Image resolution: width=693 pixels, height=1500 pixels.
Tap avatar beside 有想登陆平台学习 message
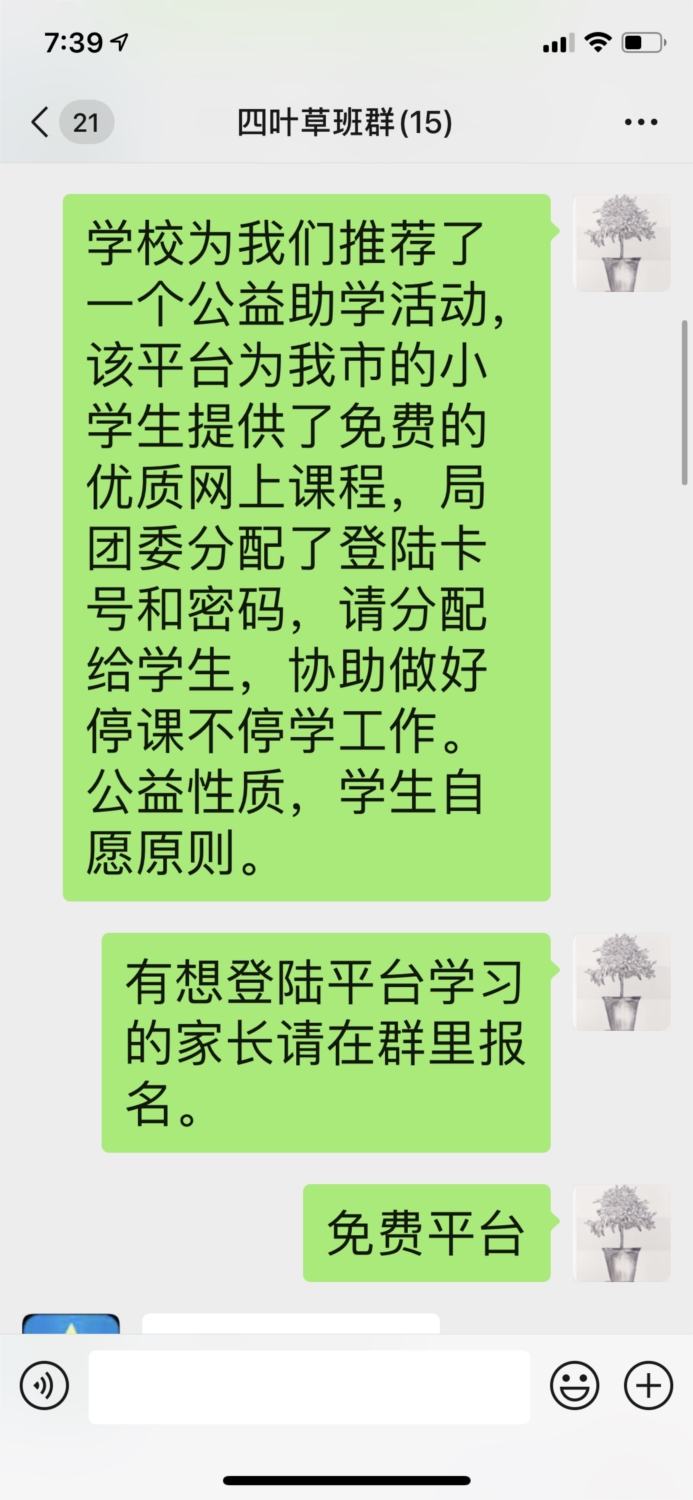[x=621, y=982]
